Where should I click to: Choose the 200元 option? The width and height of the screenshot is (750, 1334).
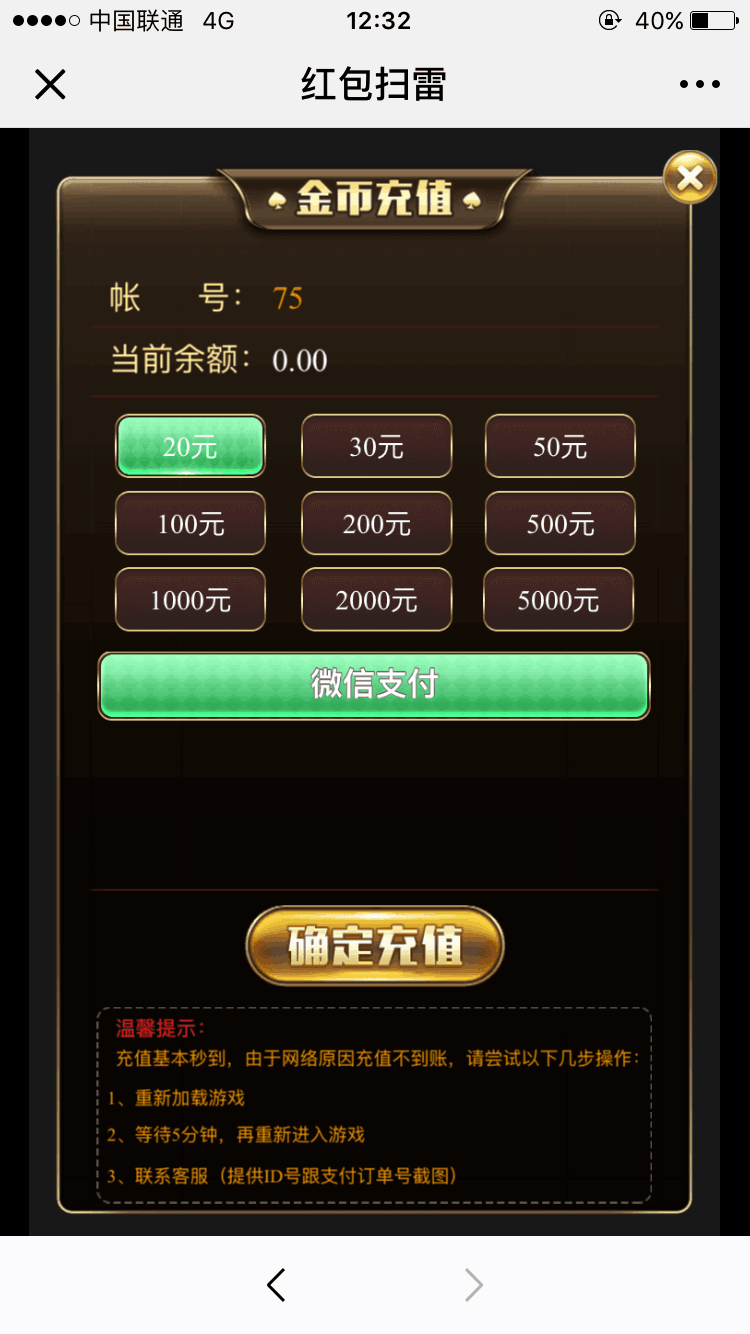coord(377,523)
